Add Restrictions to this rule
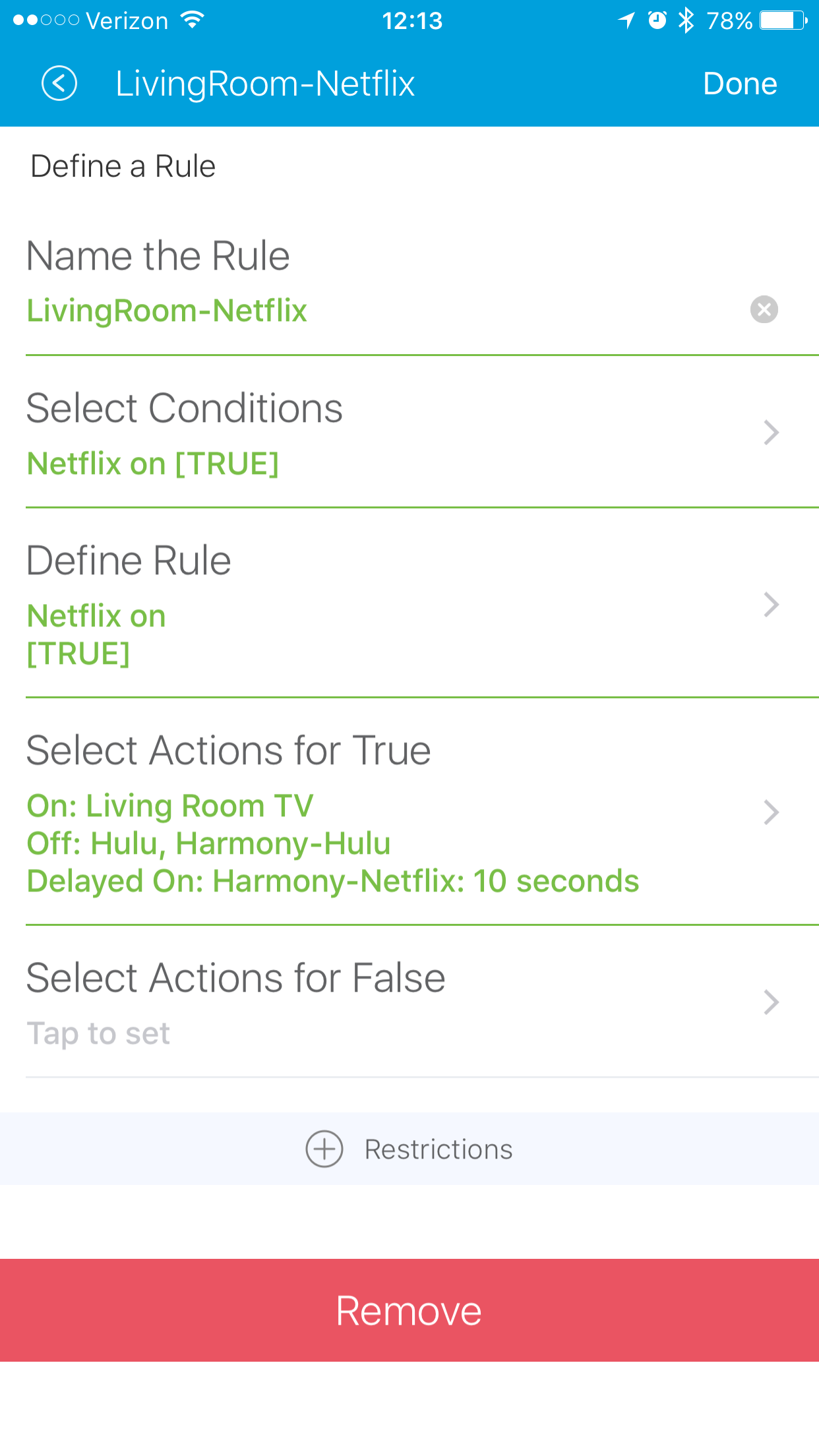Image resolution: width=819 pixels, height=1456 pixels. (409, 1149)
